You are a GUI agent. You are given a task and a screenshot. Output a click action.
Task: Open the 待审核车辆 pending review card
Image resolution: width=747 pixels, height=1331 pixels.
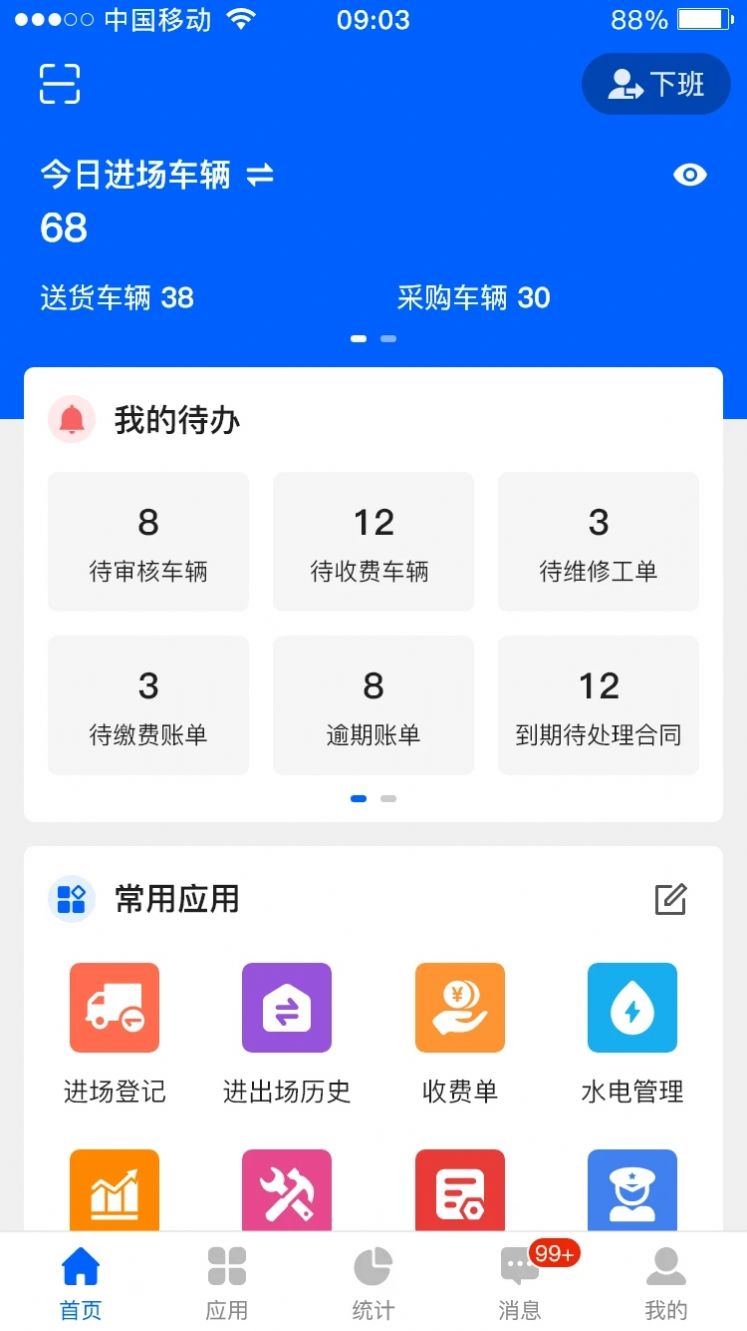point(148,540)
